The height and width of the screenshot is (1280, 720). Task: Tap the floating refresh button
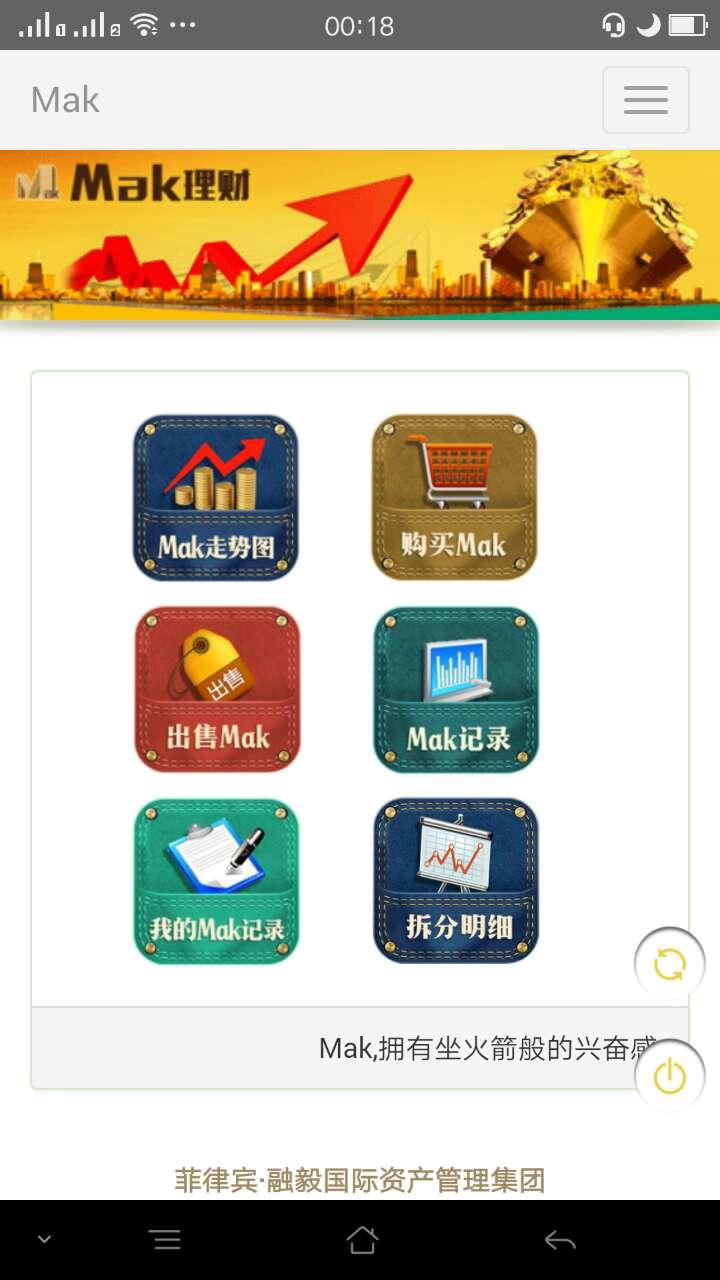click(x=669, y=964)
